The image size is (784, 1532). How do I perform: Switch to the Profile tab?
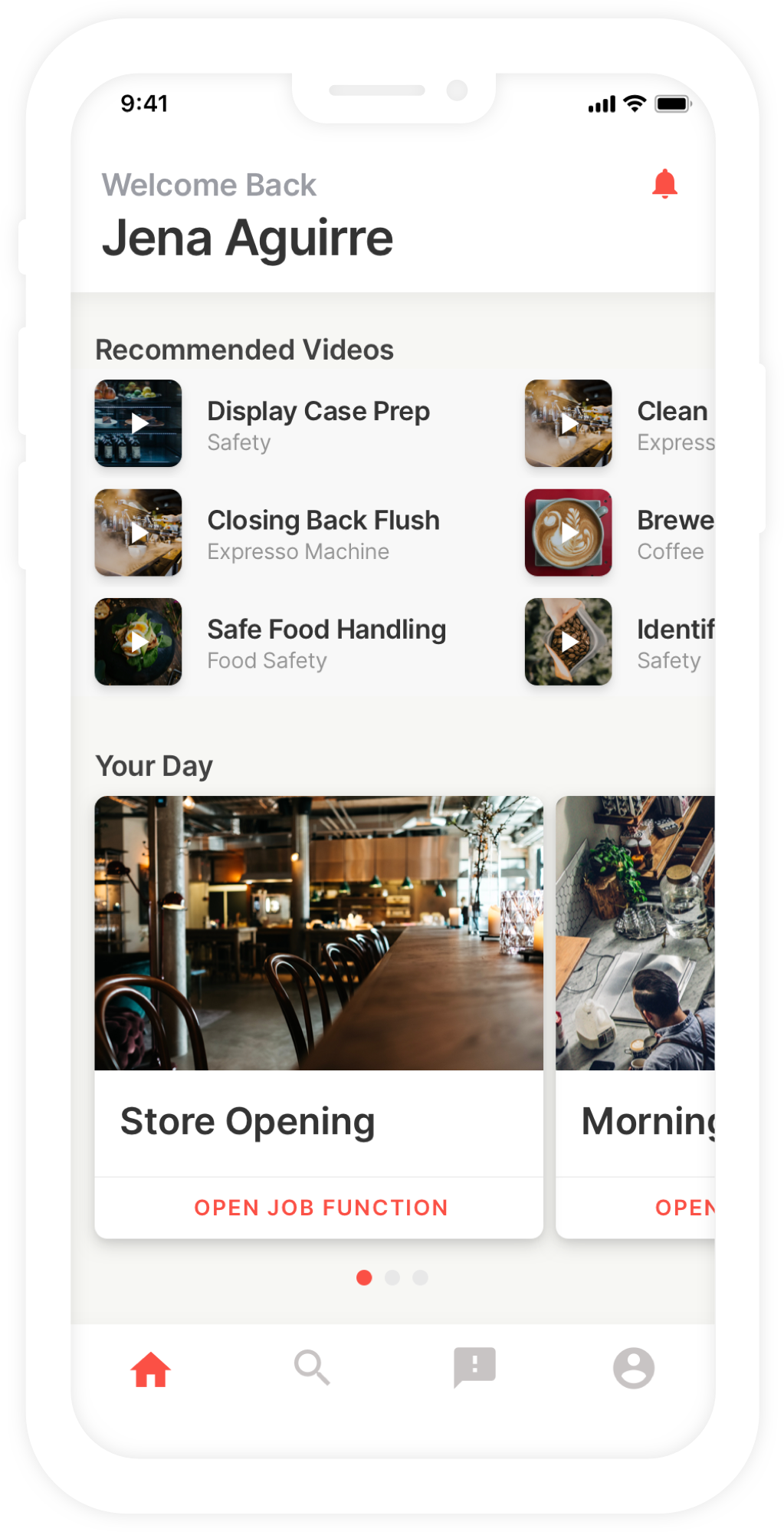[x=634, y=1368]
